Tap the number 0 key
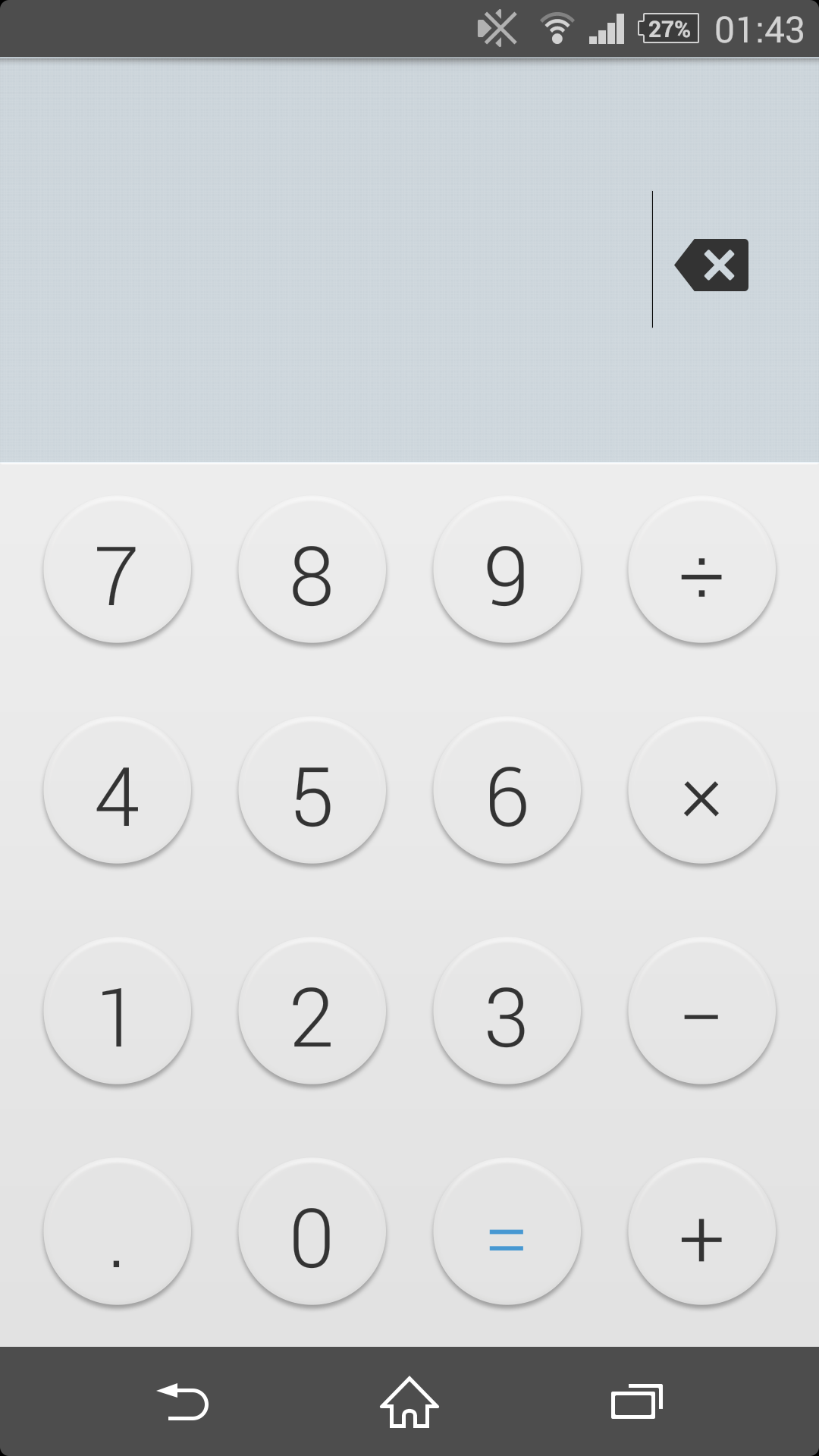This screenshot has width=819, height=1456. [312, 1232]
